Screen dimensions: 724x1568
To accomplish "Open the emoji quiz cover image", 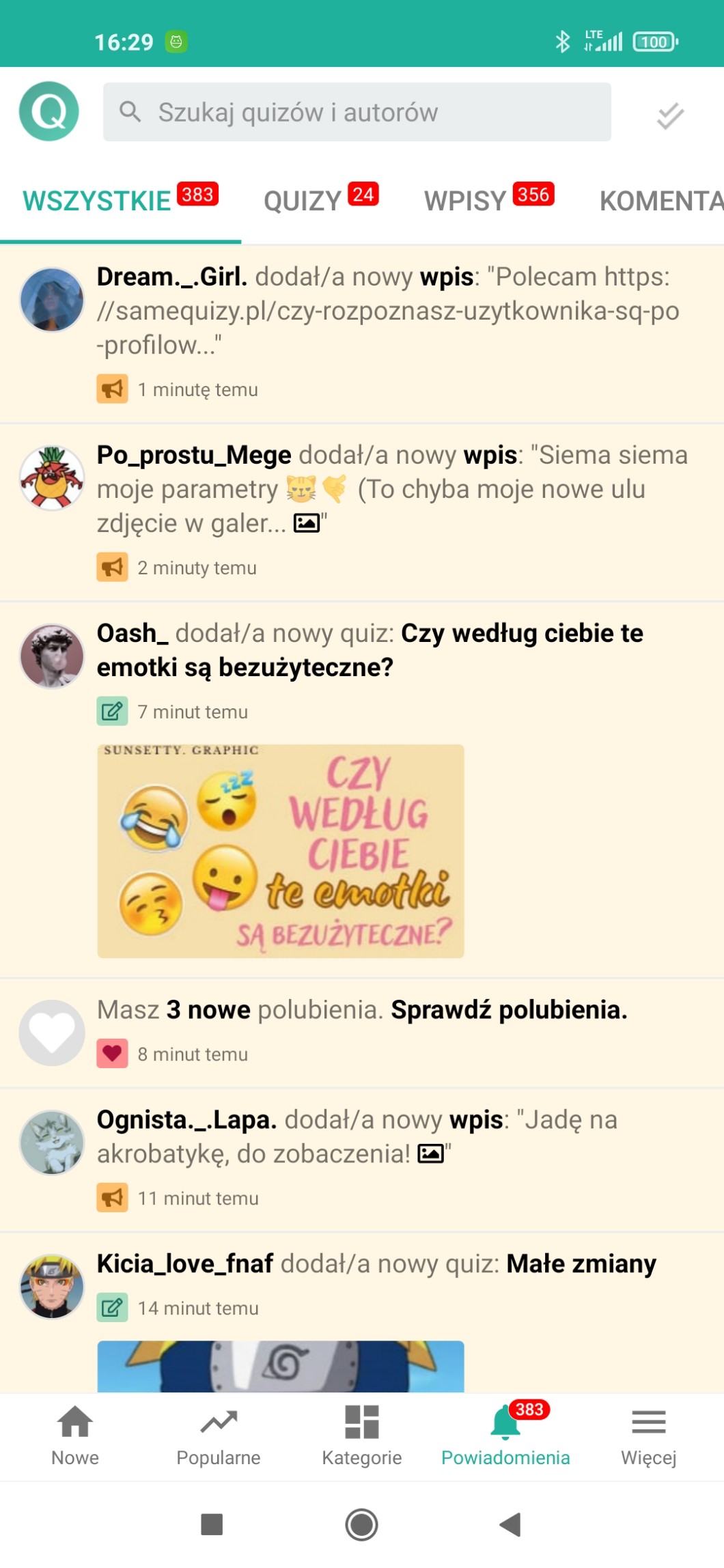I will coord(281,851).
